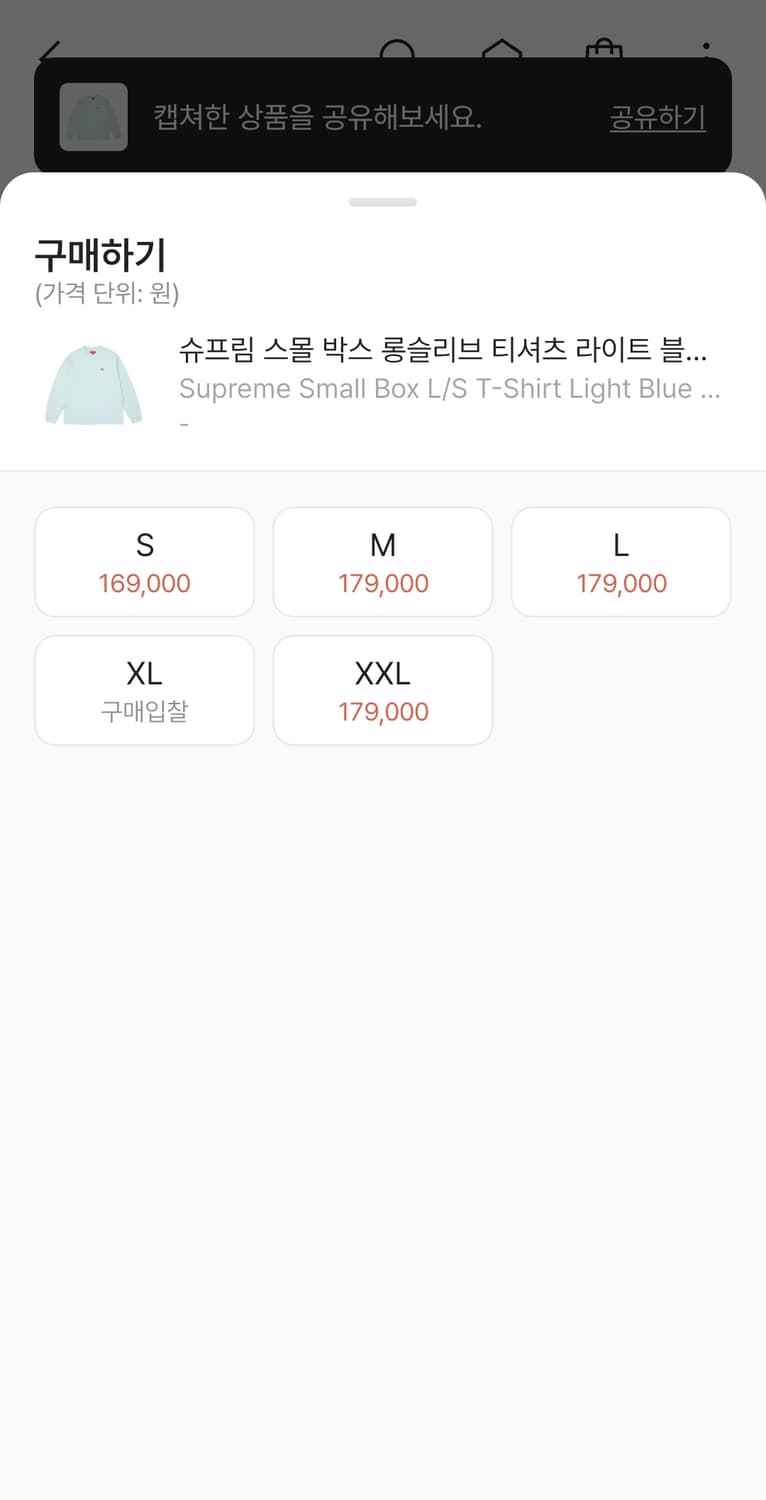
Task: Expand the English product name text
Action: (x=449, y=389)
